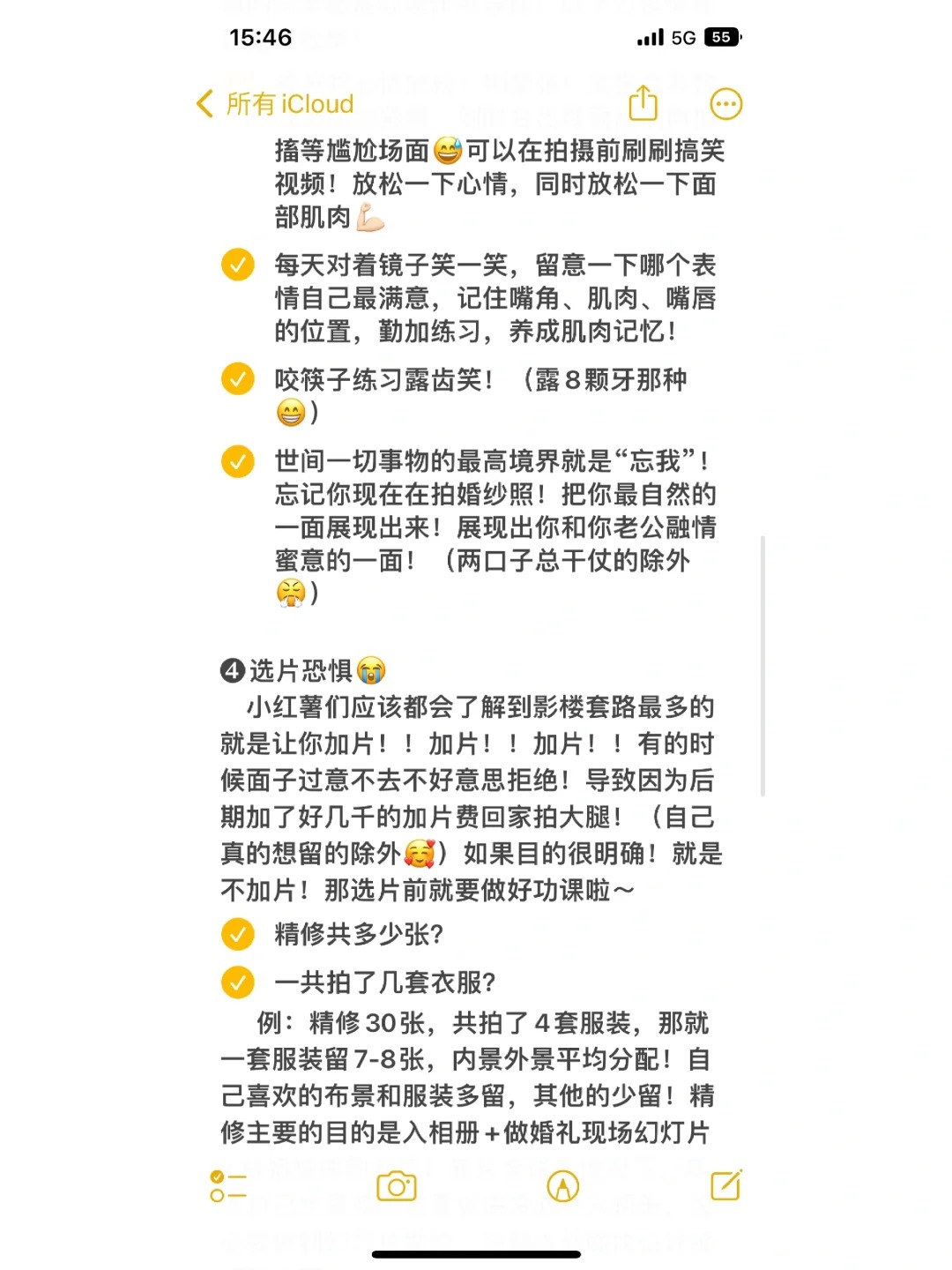
Task: Open the camera attachment option
Action: (x=397, y=1186)
